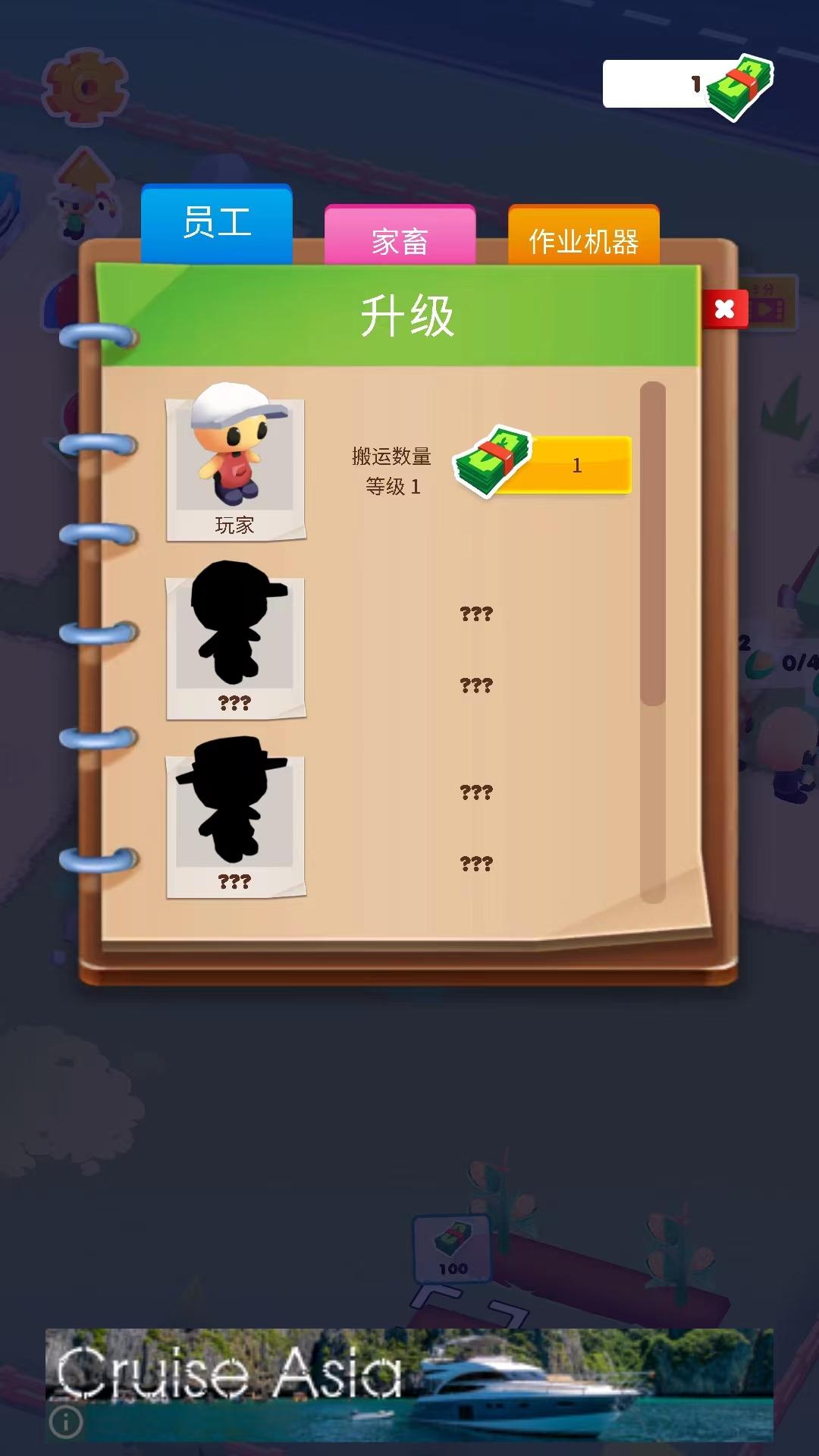
Task: Switch to the 员工 tab
Action: [x=217, y=224]
